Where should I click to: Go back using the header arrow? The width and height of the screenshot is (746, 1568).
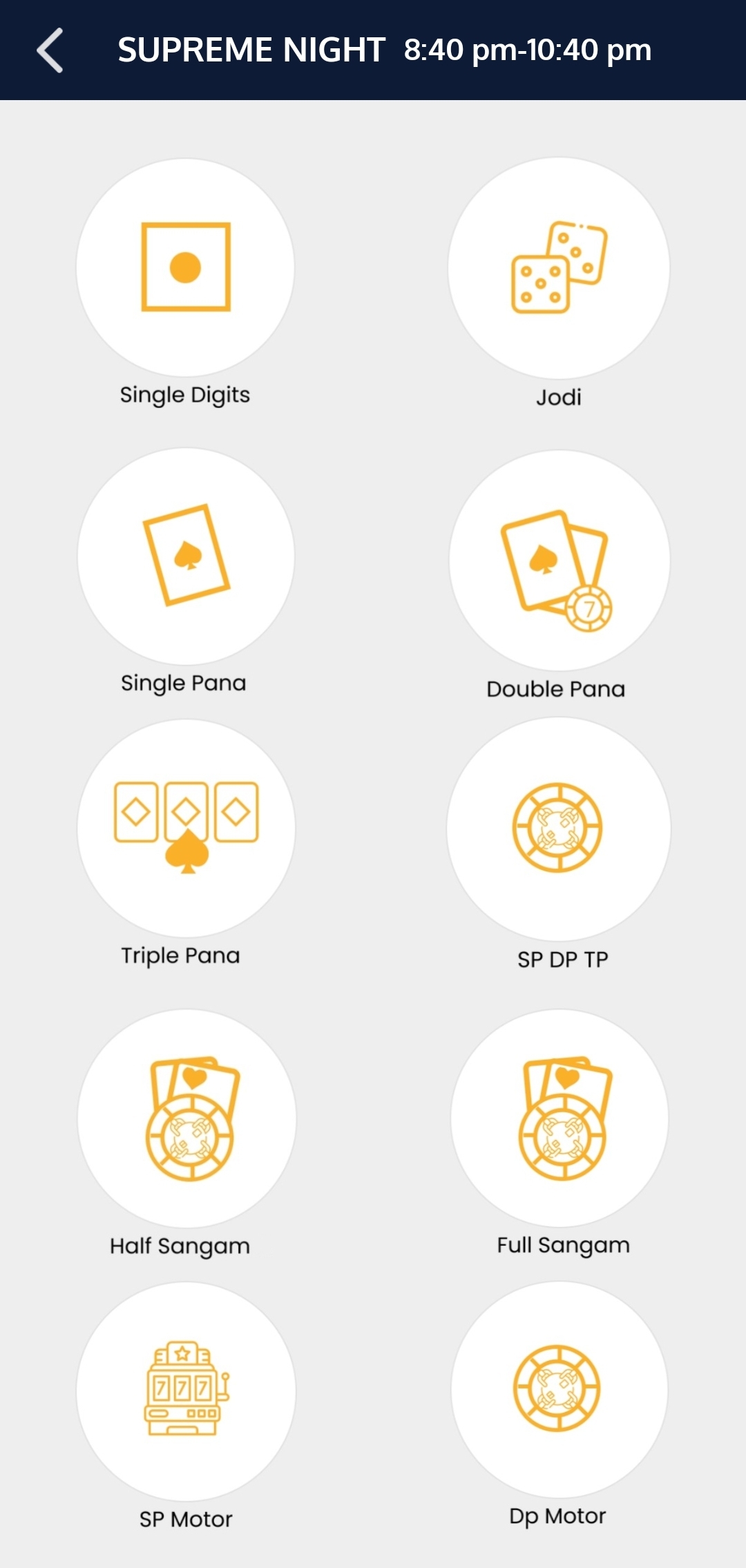[50, 50]
